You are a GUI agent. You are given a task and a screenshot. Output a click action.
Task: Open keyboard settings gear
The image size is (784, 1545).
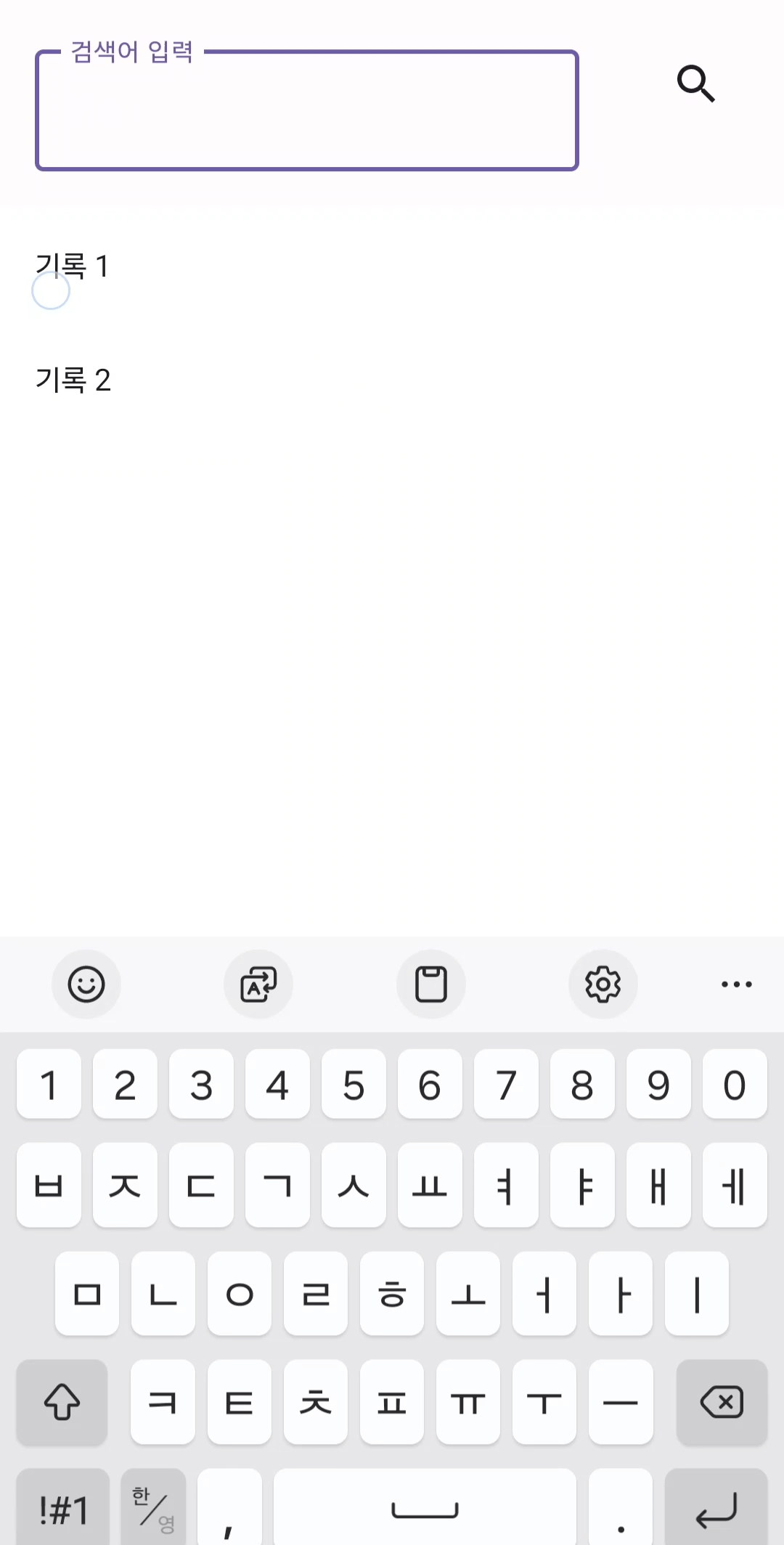point(603,985)
